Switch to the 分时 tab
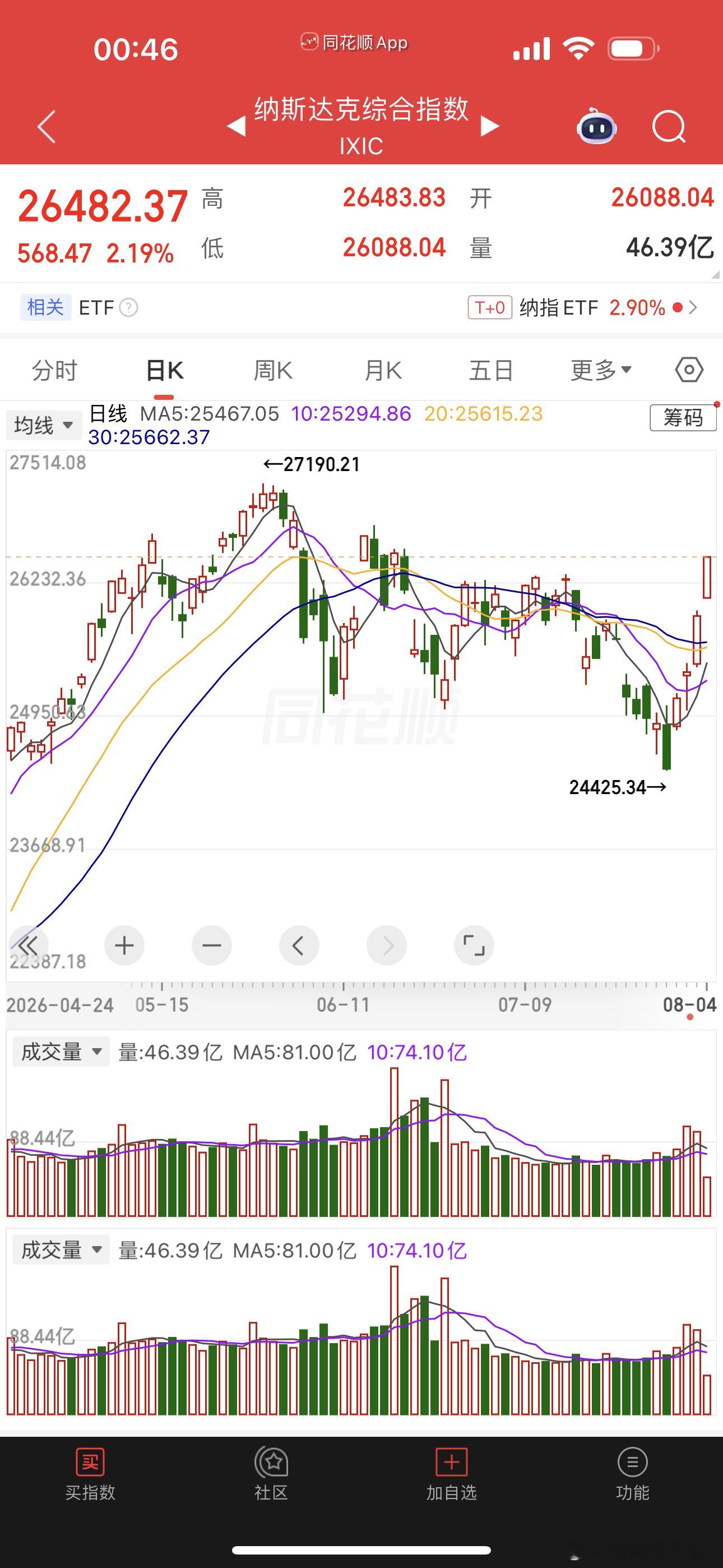723x1568 pixels. (55, 370)
